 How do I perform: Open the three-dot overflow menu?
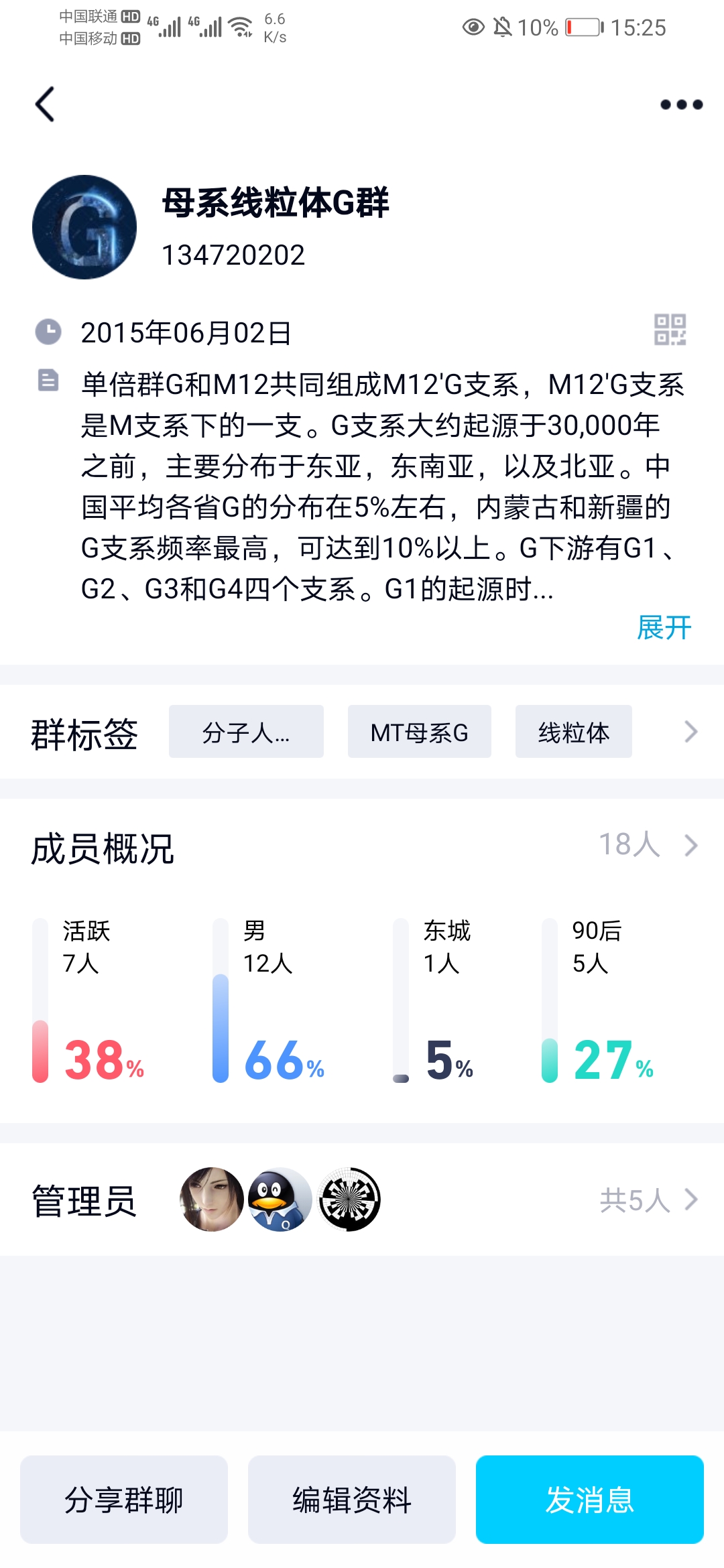pos(681,105)
